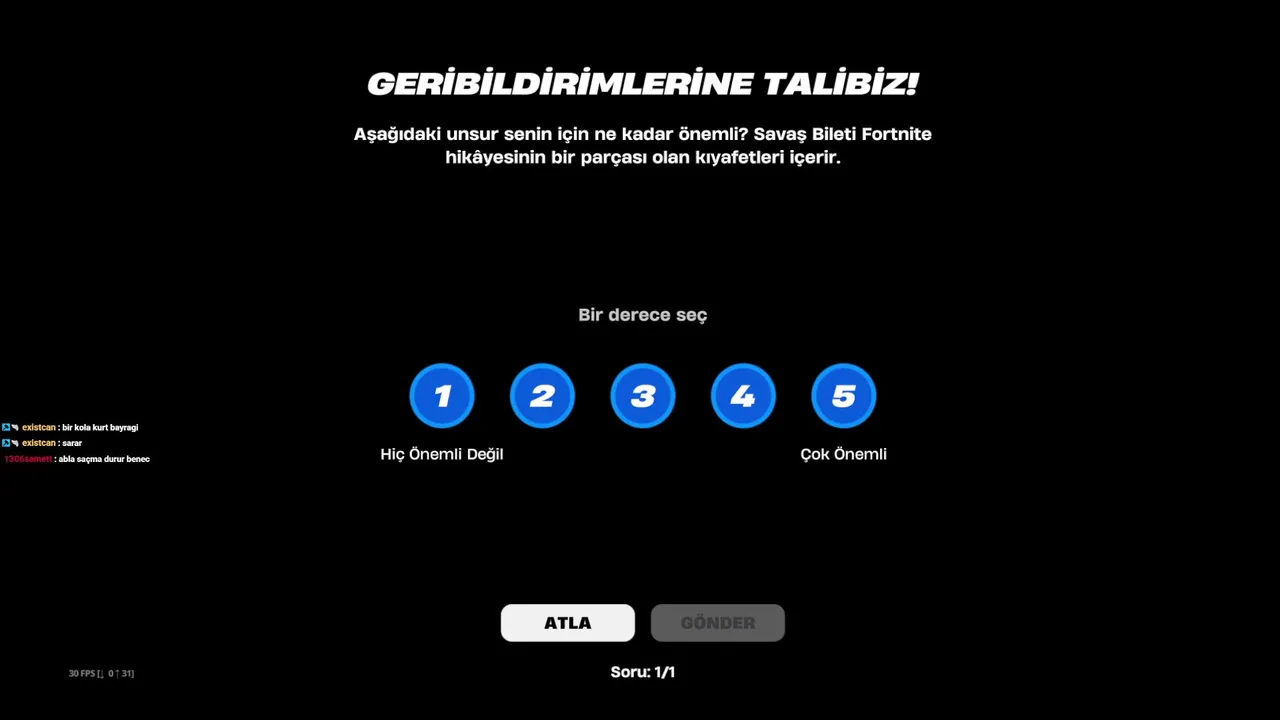
Task: Select rating number 4
Action: click(743, 396)
